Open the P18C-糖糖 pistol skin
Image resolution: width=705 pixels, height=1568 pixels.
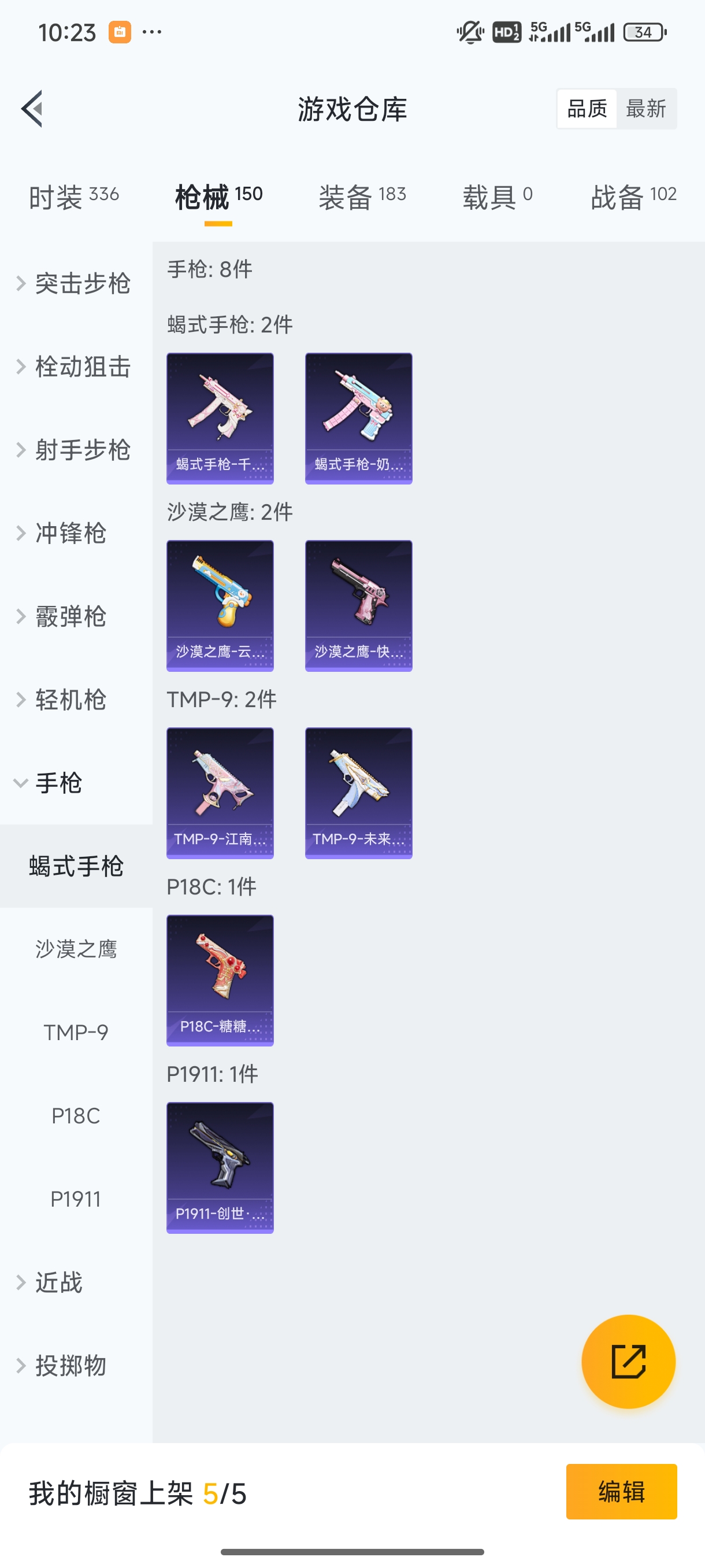tap(220, 980)
